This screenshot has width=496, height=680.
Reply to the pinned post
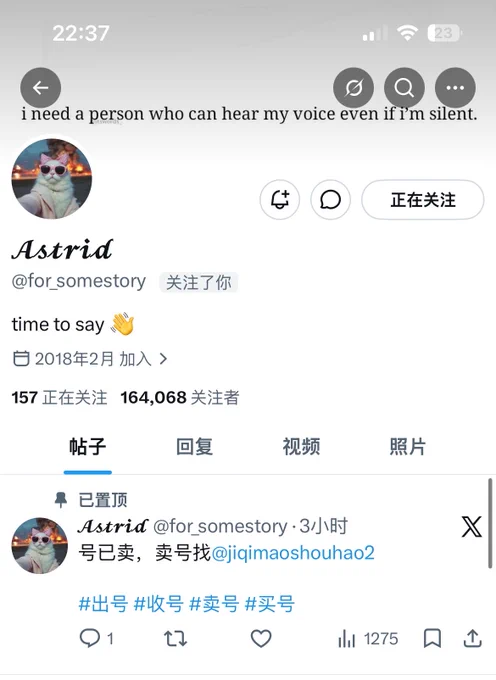tap(90, 638)
